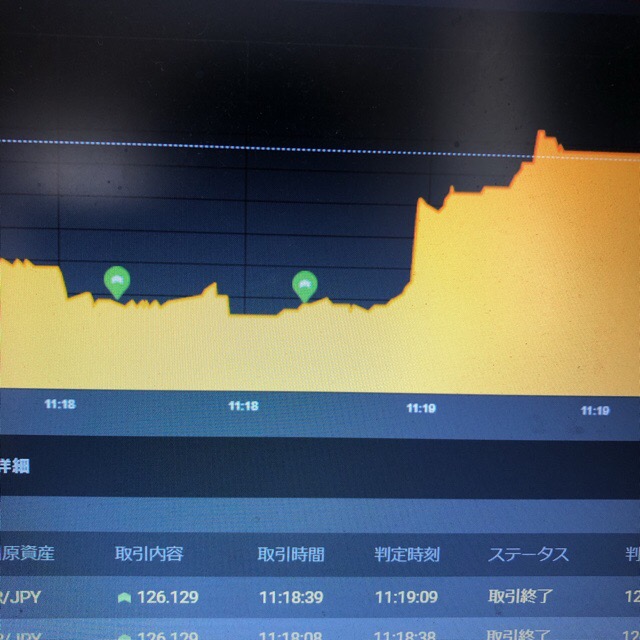Open the trade row timed 11:18:39
Screen dimensions: 640x640
coord(291,597)
